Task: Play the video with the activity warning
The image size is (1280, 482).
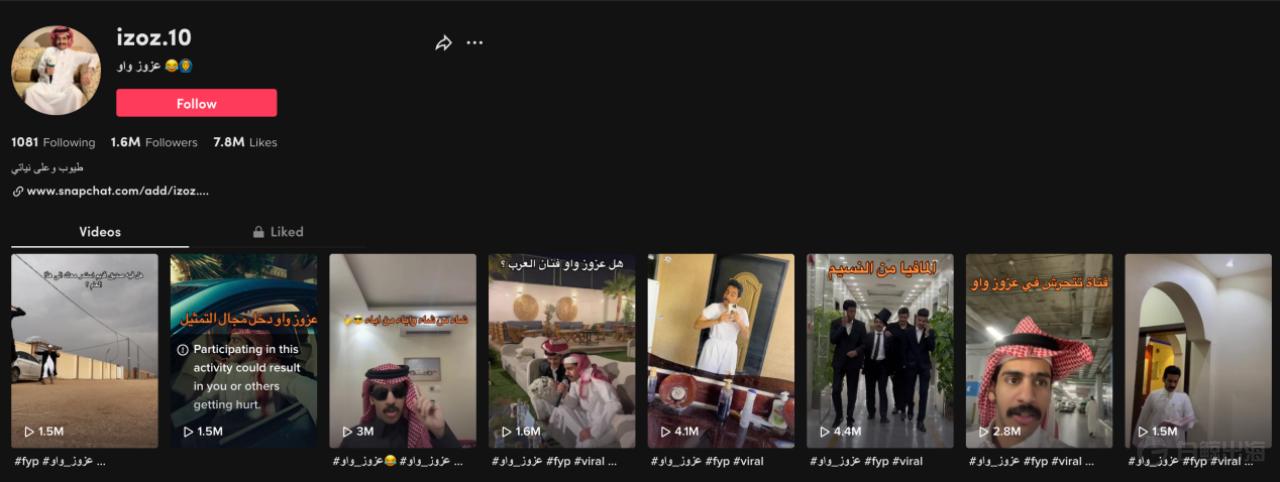Action: tap(243, 350)
